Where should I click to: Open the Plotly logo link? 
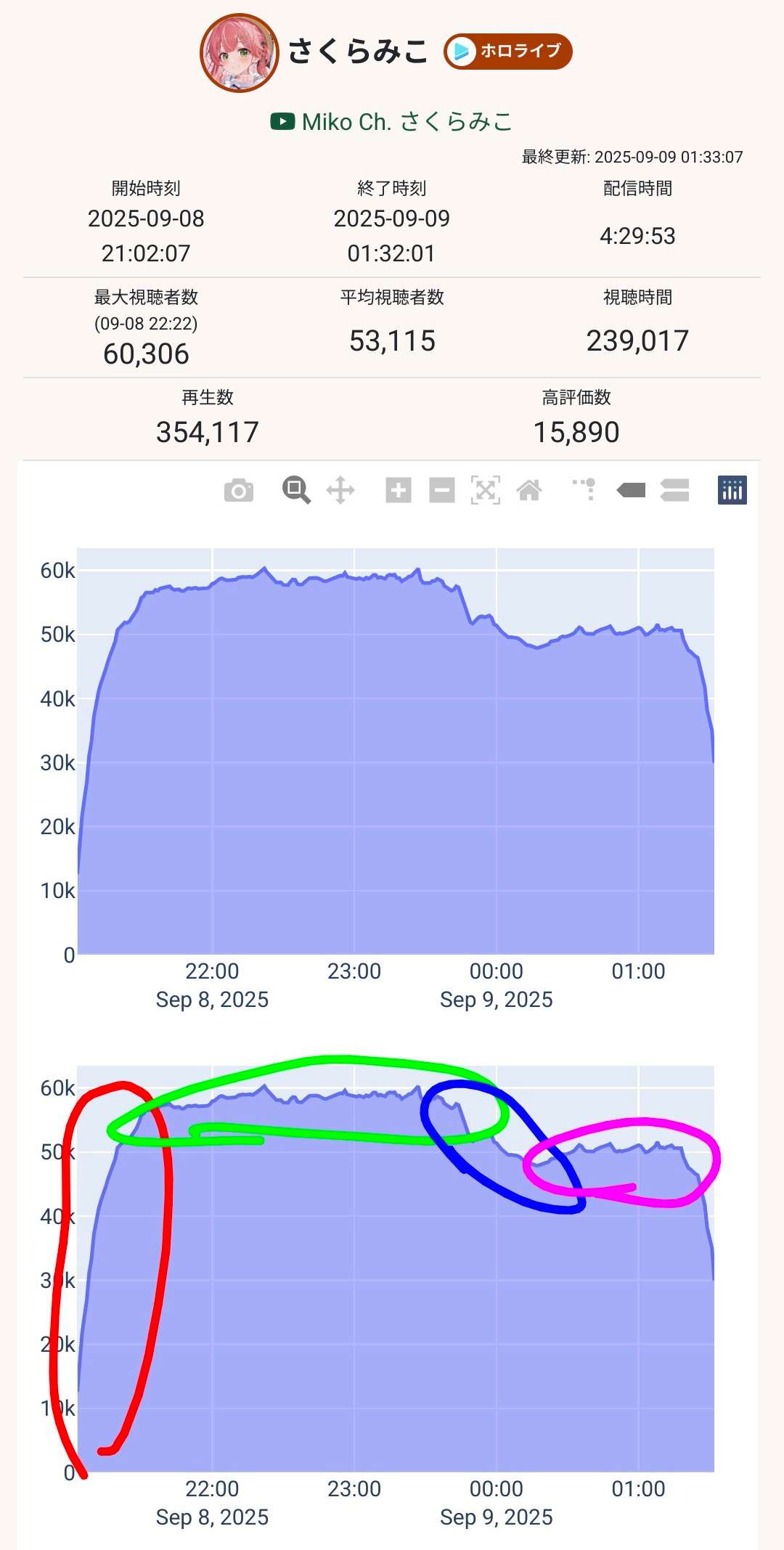(x=732, y=491)
